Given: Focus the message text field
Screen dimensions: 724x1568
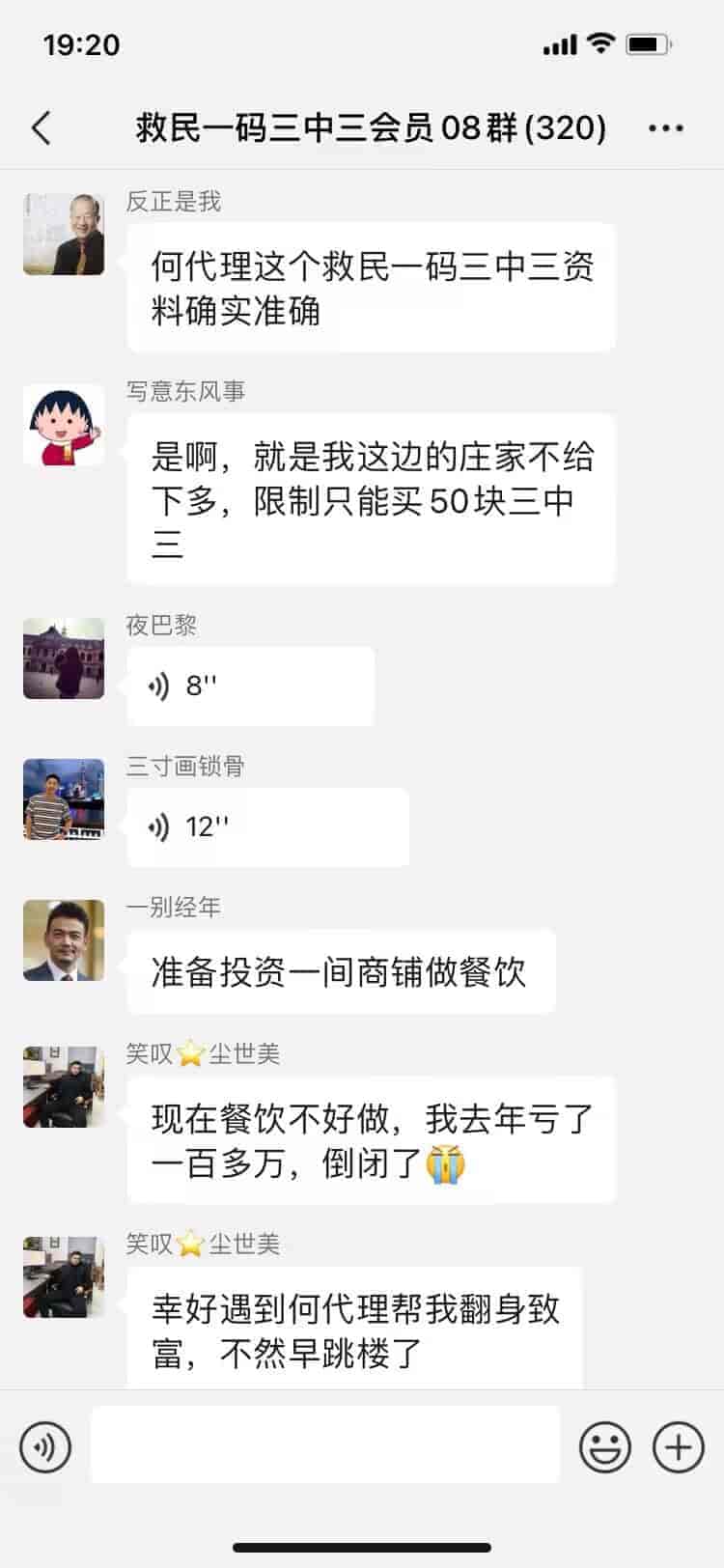Looking at the screenshot, I should (x=325, y=1444).
